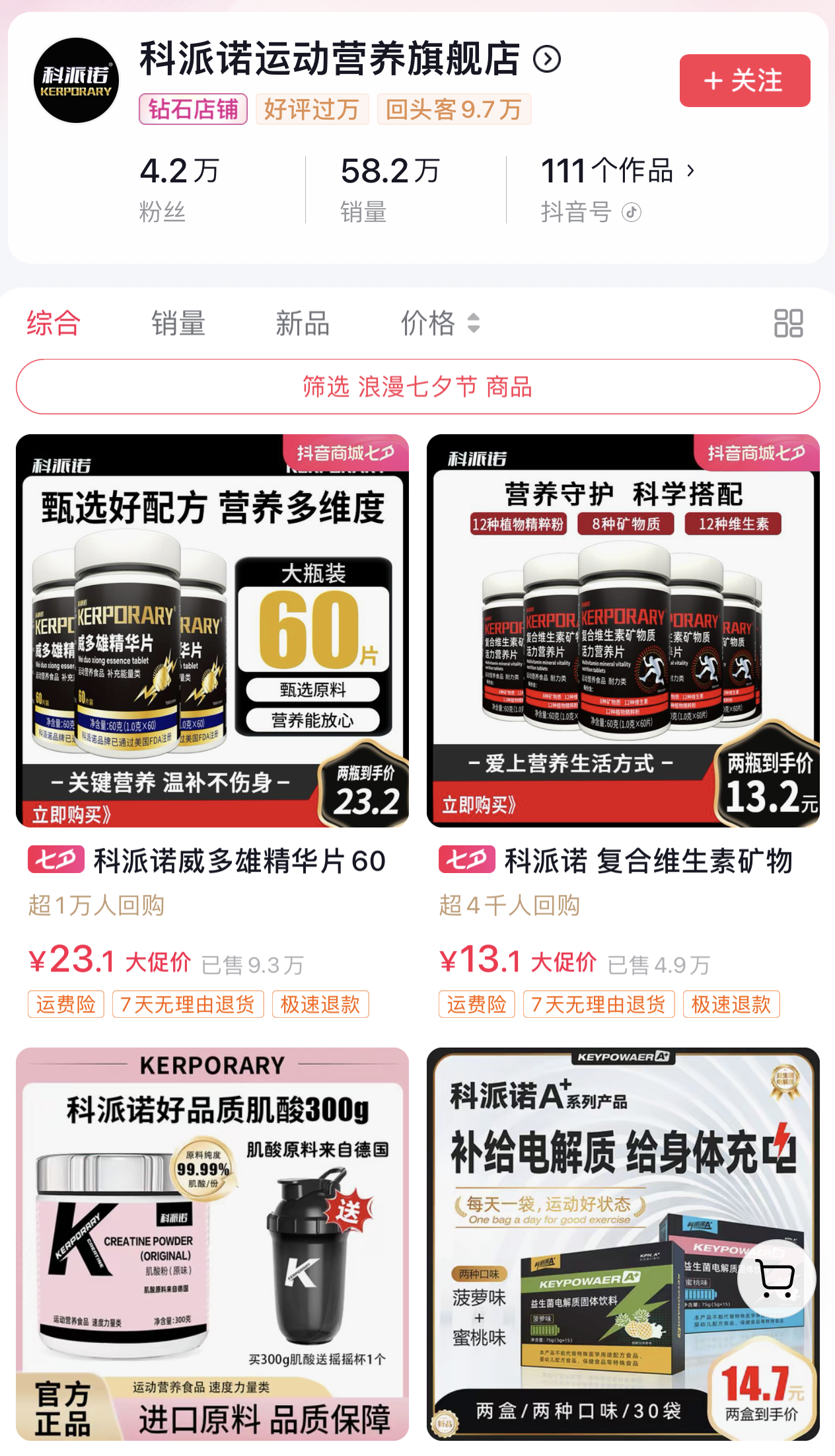835x1456 pixels.
Task: Open store details arrow next to the shop name
Action: pyautogui.click(x=547, y=59)
